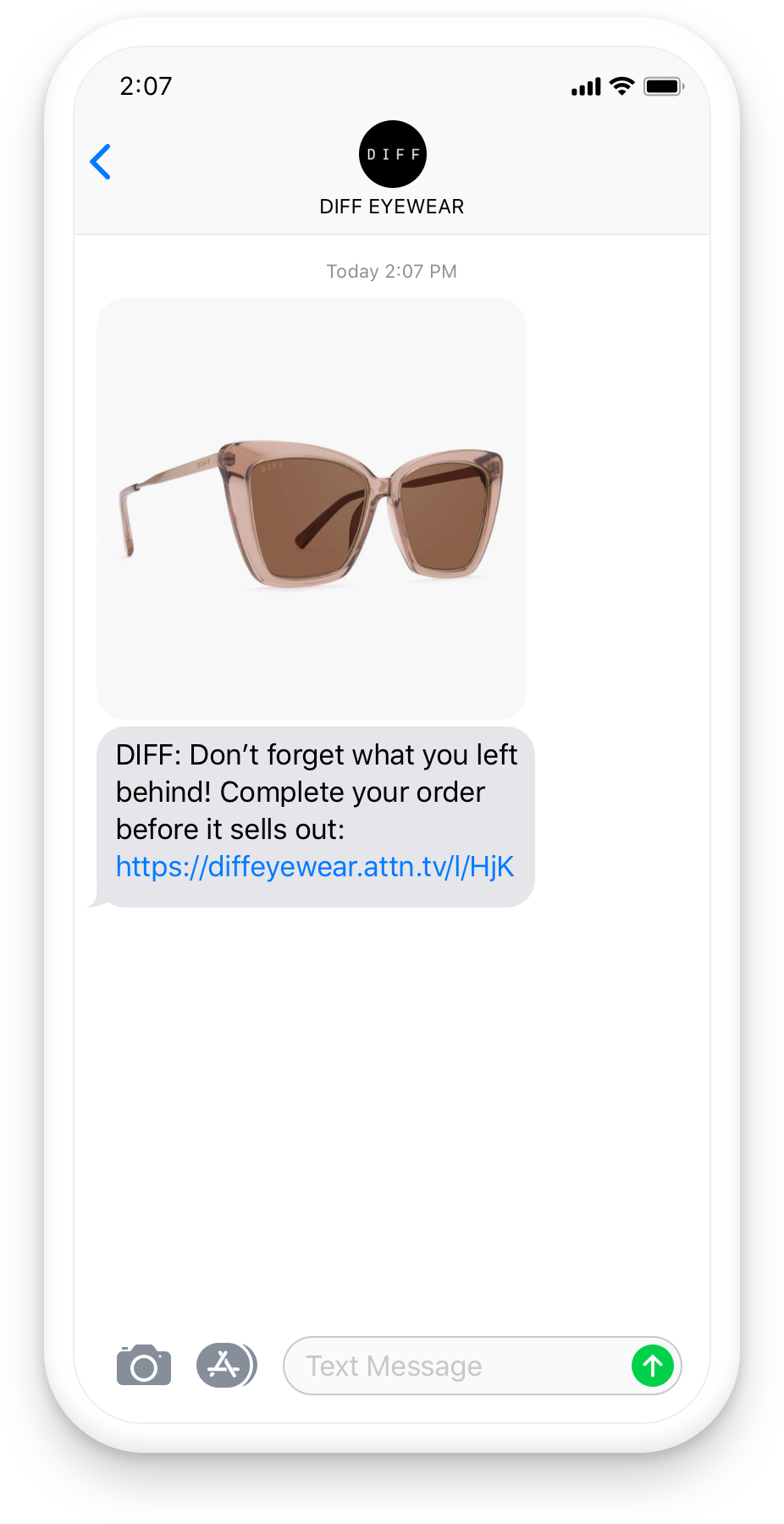Open the sunglasses image attachment
The width and height of the screenshot is (784, 1524).
click(312, 508)
